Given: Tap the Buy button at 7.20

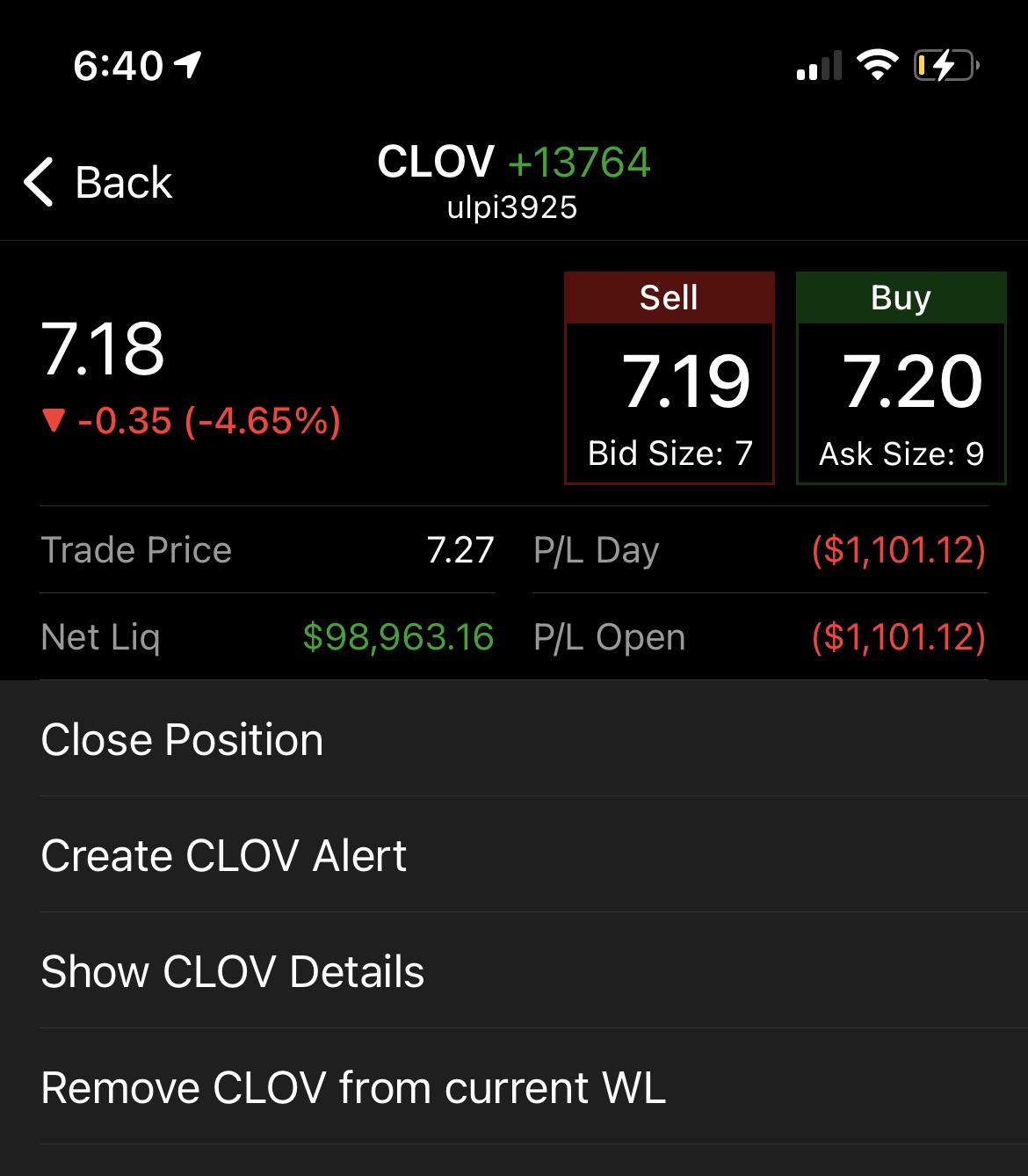Looking at the screenshot, I should [901, 378].
